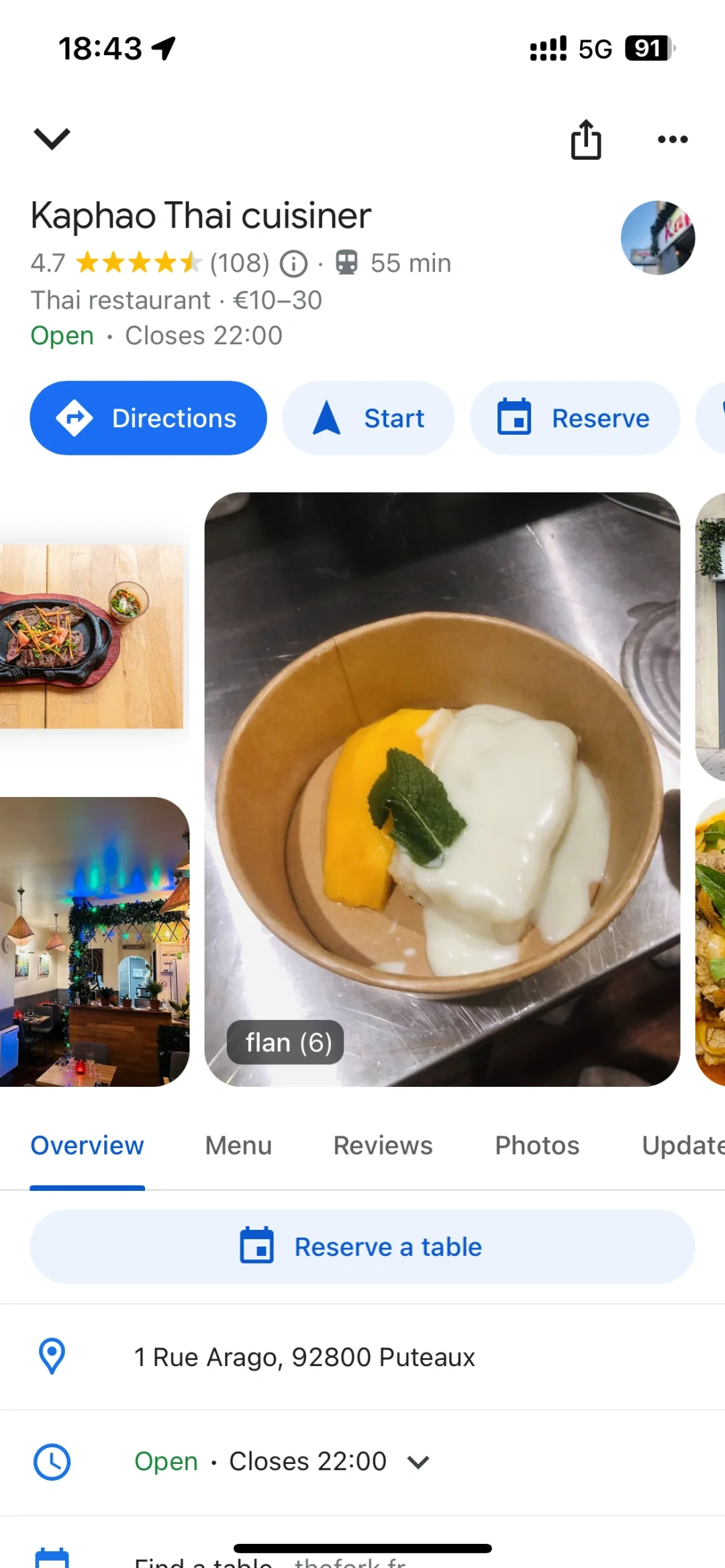The image size is (725, 1568).
Task: View the Photos tab
Action: point(536,1145)
